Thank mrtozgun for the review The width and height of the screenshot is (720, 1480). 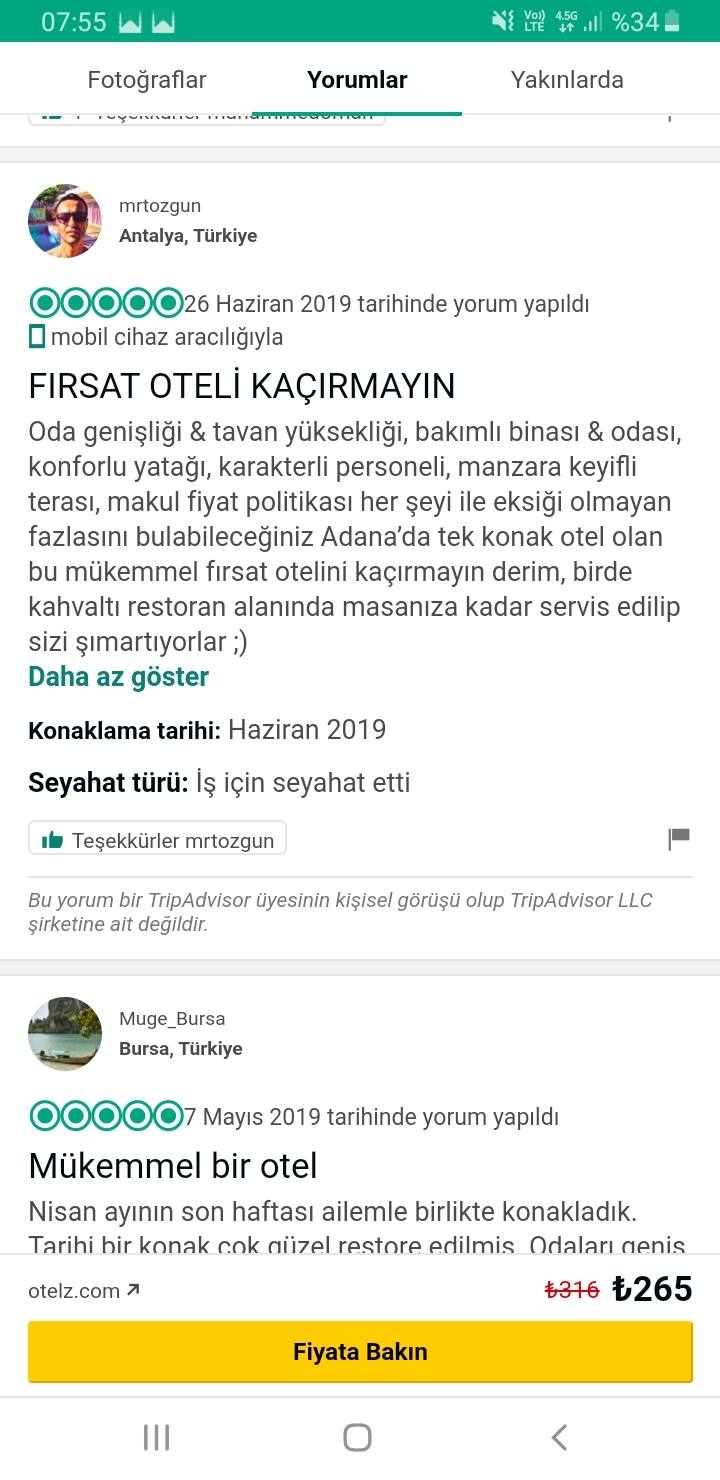[x=157, y=839]
